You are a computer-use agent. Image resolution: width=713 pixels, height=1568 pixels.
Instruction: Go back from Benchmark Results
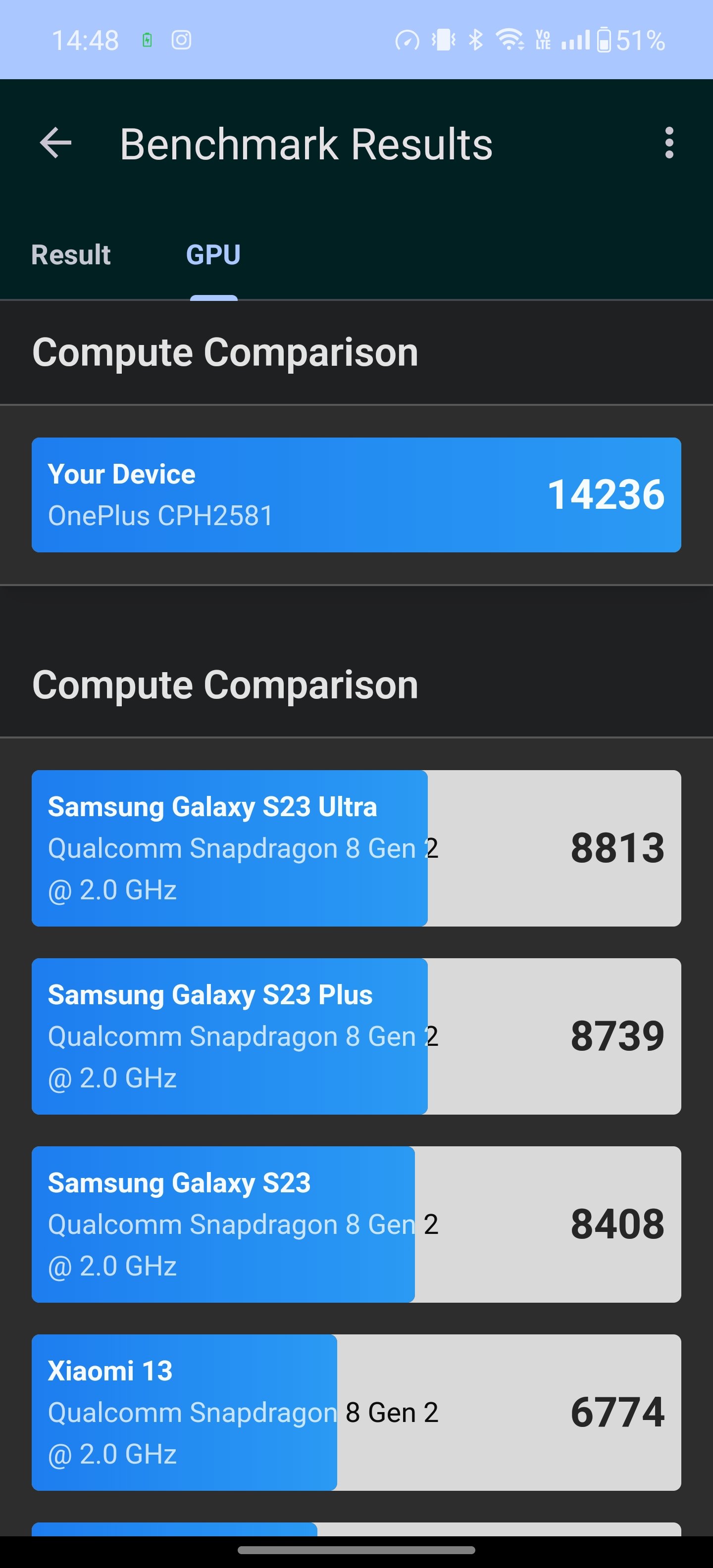pos(55,144)
